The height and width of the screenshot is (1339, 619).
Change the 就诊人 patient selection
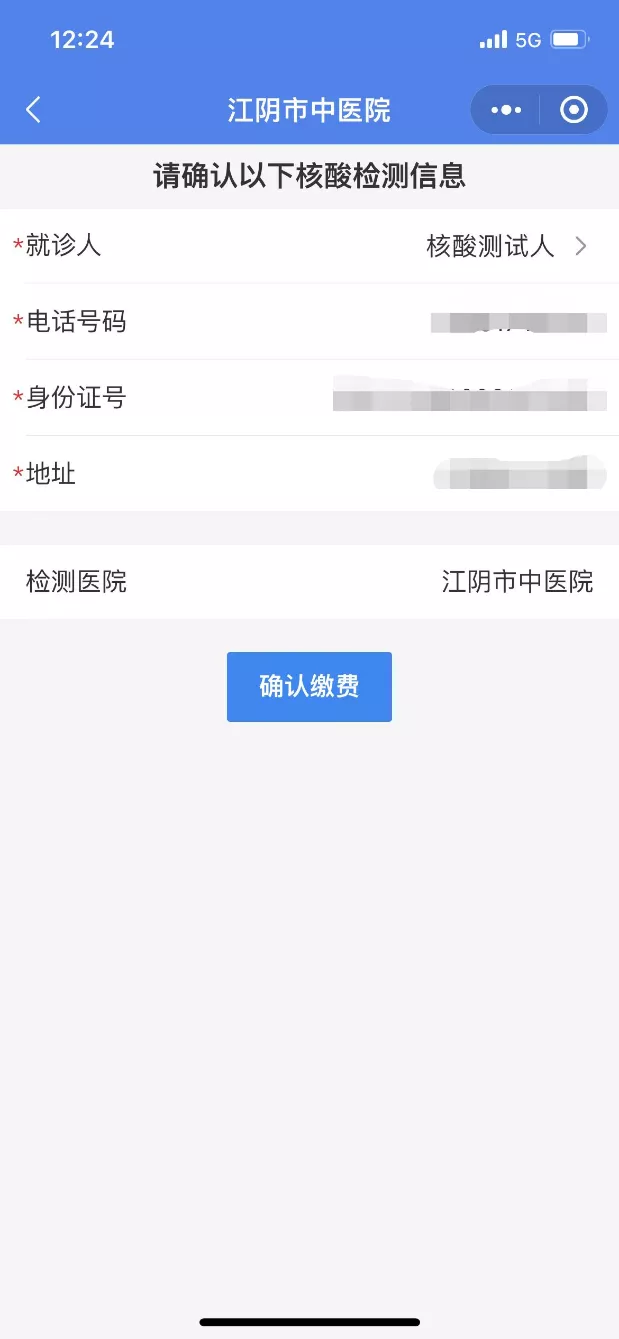click(505, 247)
